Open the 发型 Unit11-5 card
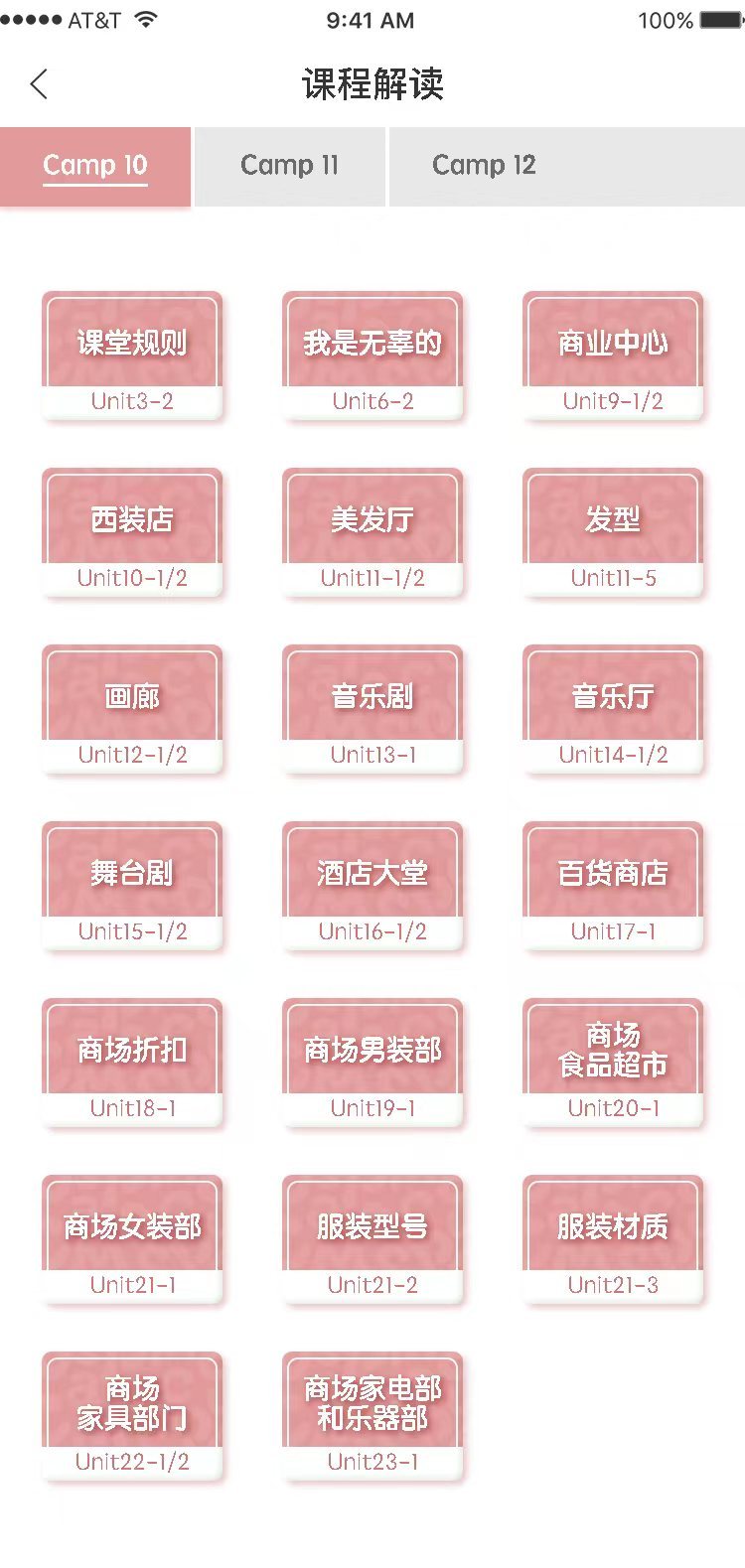The height and width of the screenshot is (1568, 745). coord(613,533)
